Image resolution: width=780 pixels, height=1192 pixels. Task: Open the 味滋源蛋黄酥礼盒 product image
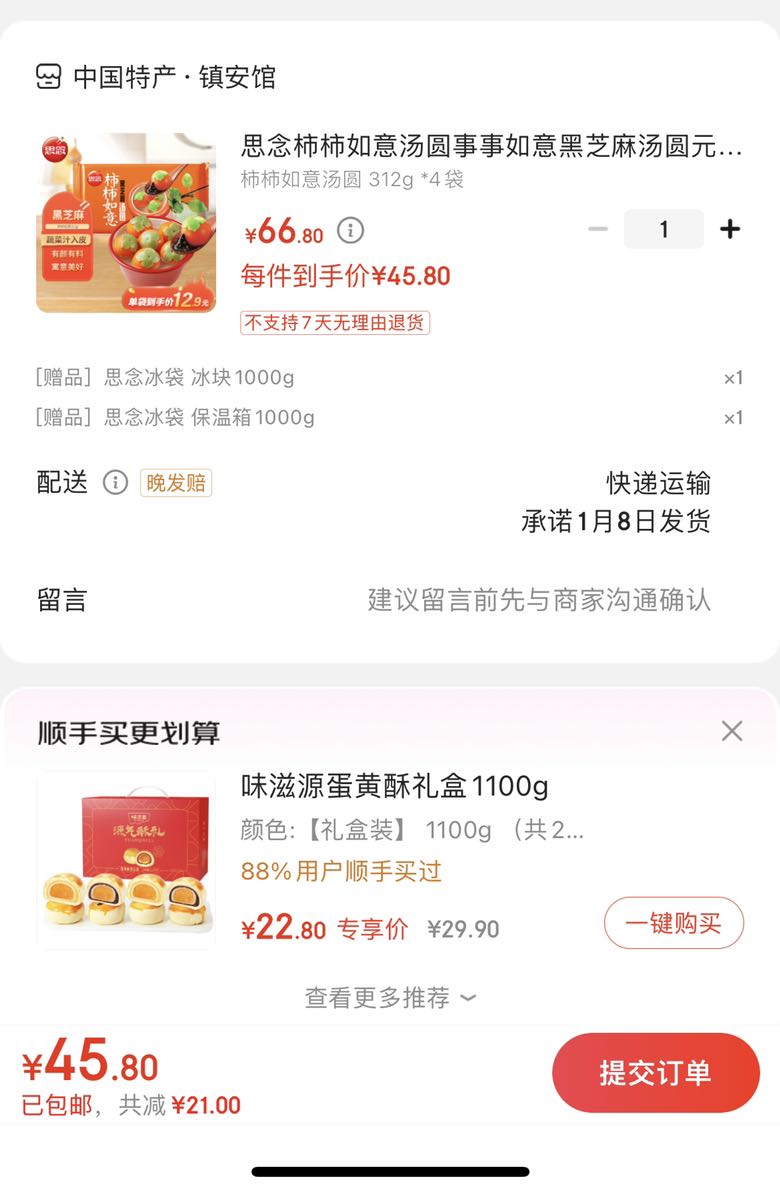tap(126, 859)
